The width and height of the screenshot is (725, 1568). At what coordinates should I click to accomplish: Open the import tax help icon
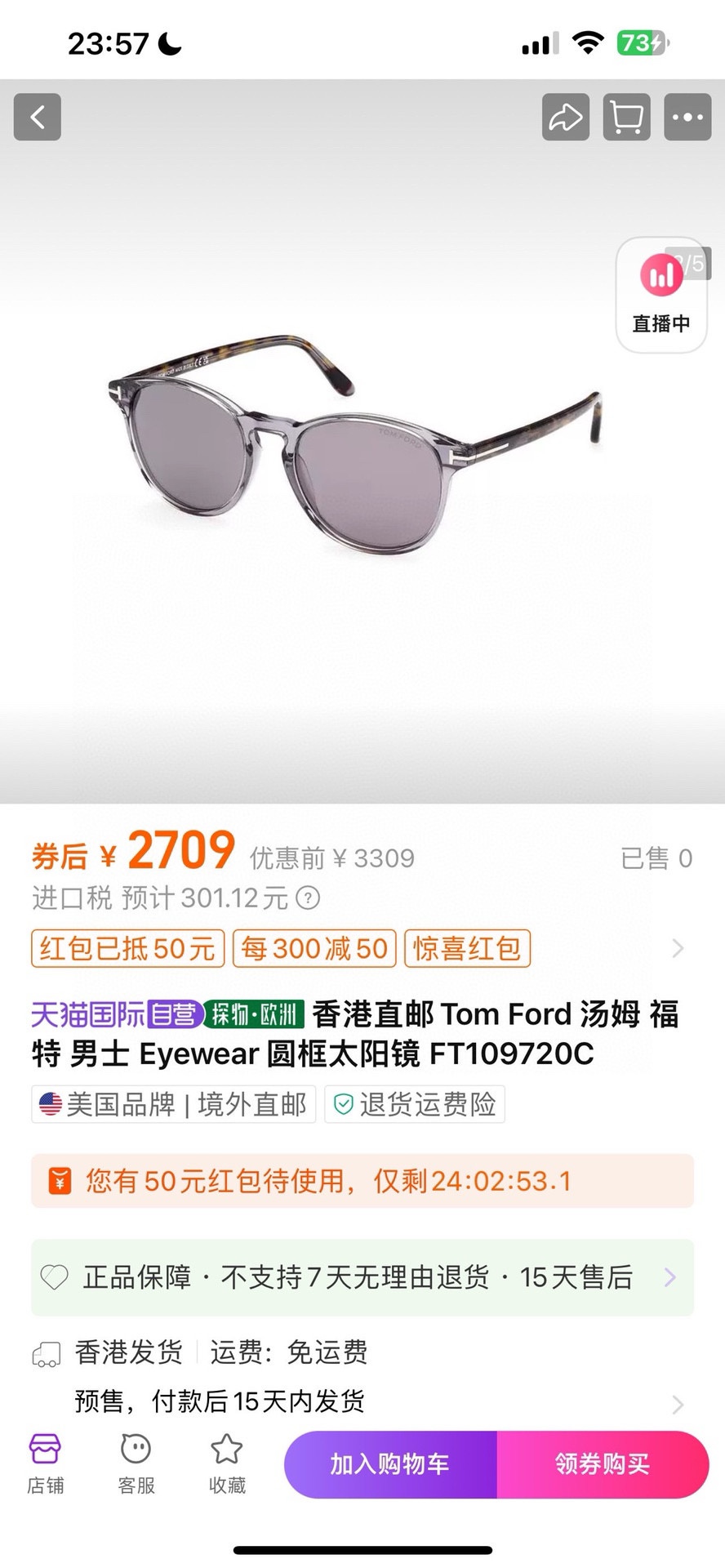click(308, 898)
